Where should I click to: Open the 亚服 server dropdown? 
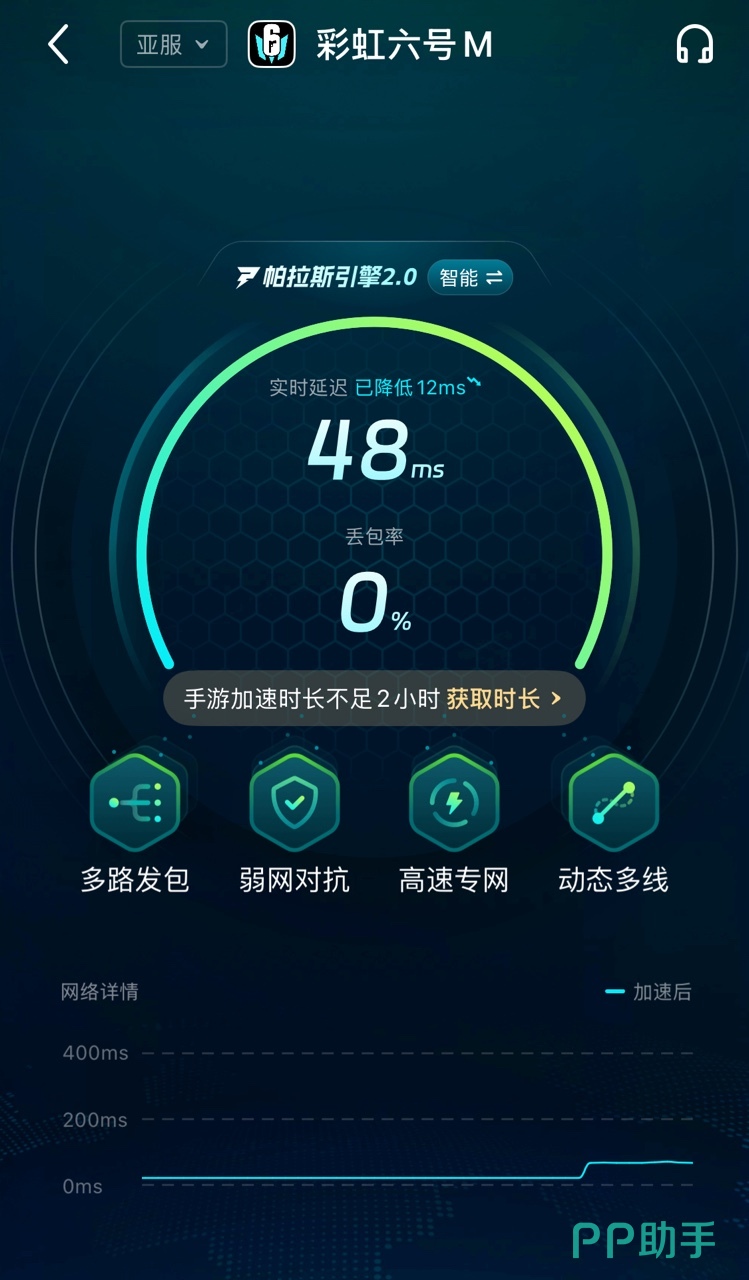(173, 45)
